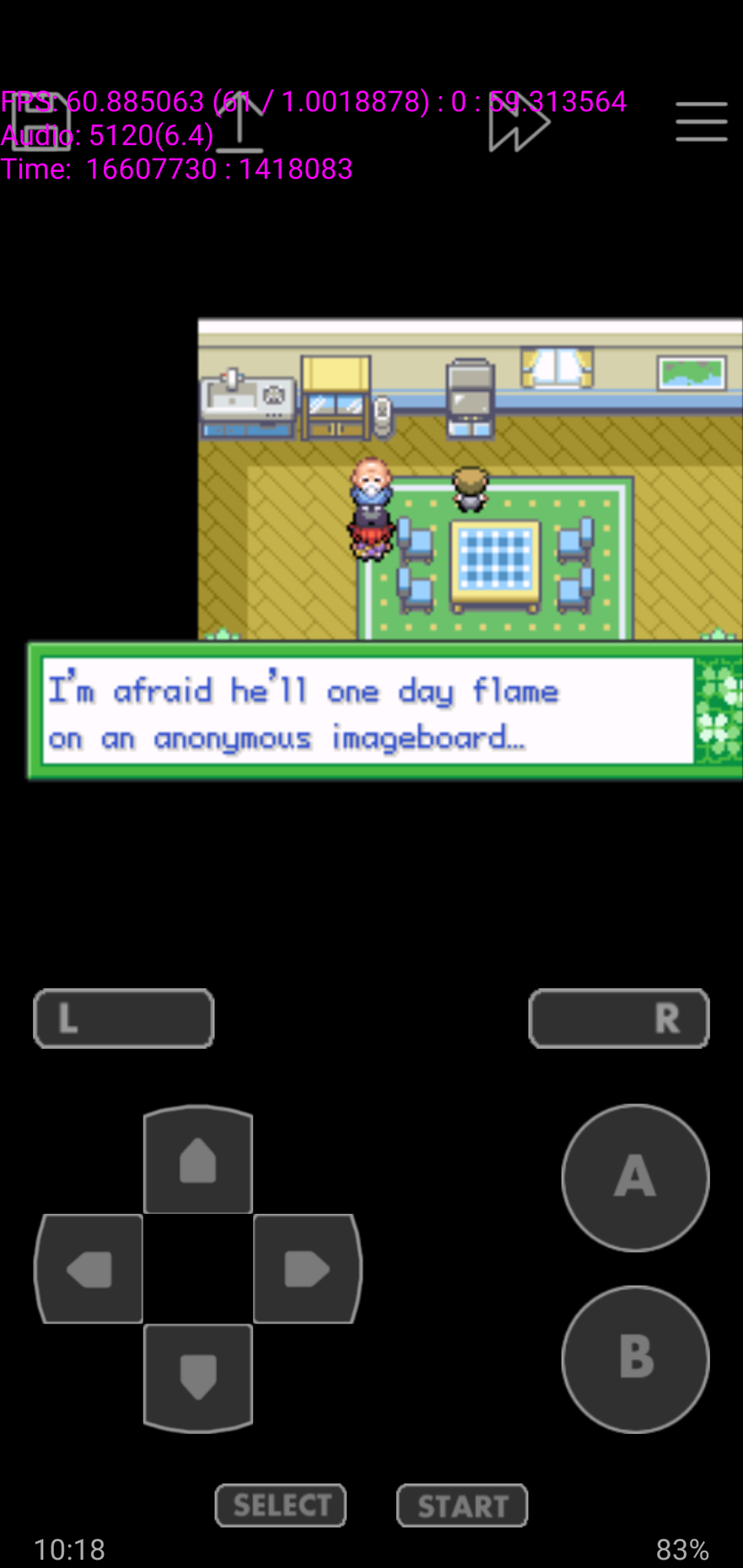
Task: Tap the B button
Action: click(635, 1359)
